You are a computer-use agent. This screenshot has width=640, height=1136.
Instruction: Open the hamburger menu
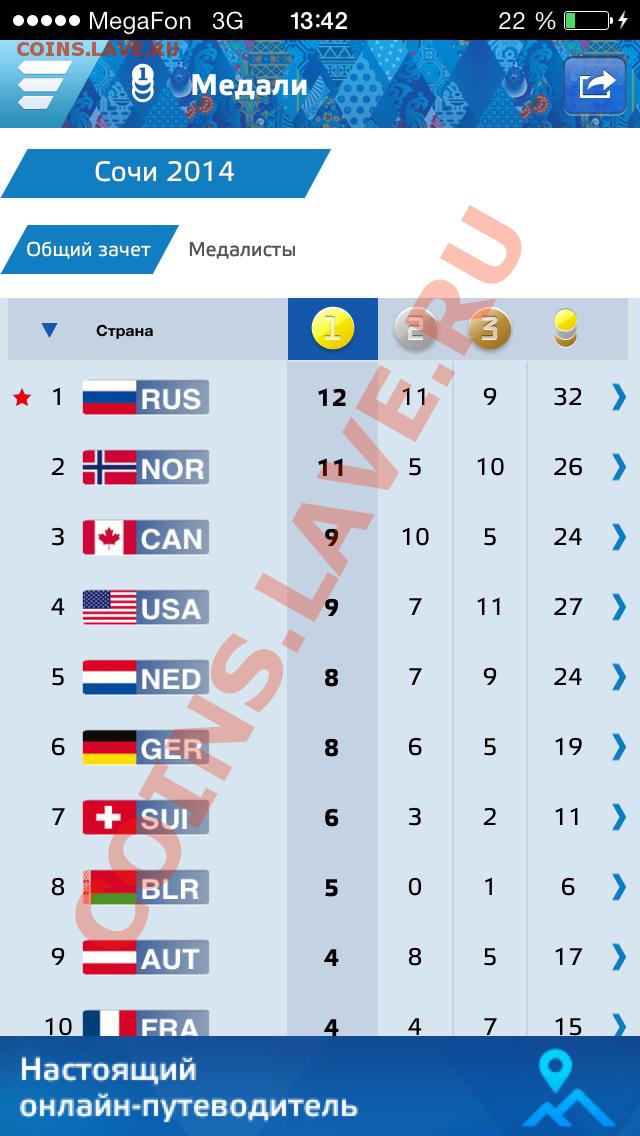coord(43,85)
